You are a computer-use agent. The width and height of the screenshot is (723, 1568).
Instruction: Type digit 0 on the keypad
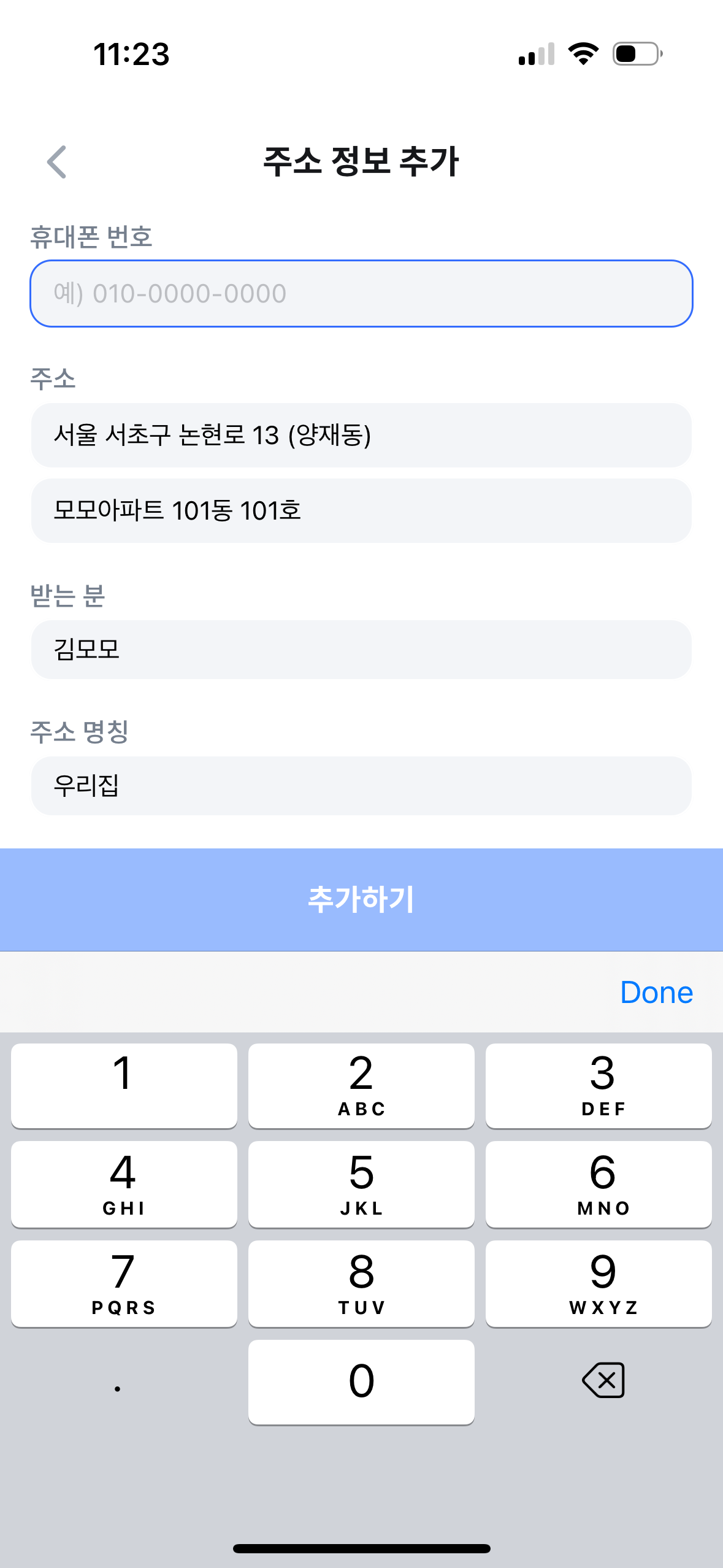(361, 1382)
